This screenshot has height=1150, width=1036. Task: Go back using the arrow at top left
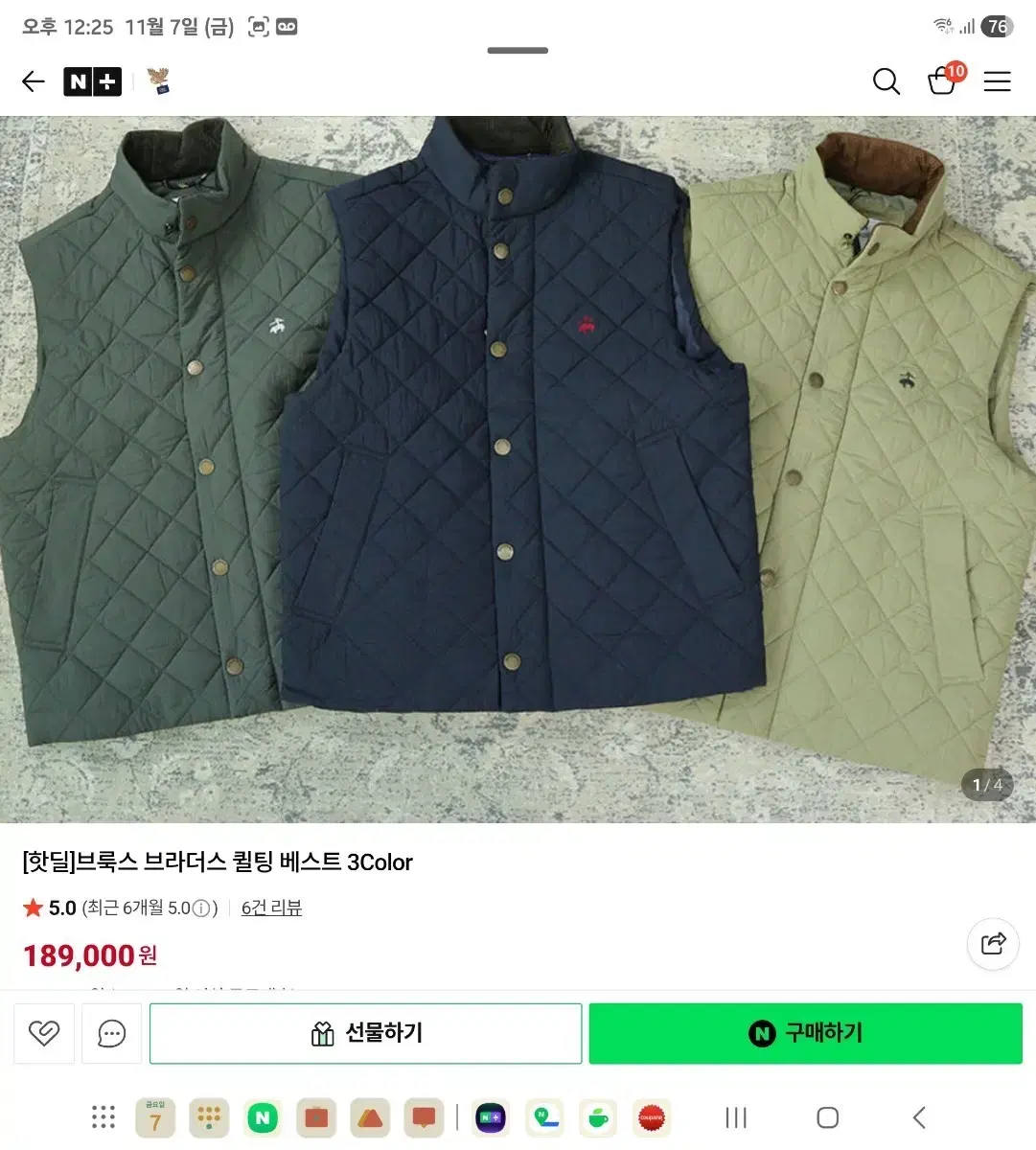pos(33,81)
